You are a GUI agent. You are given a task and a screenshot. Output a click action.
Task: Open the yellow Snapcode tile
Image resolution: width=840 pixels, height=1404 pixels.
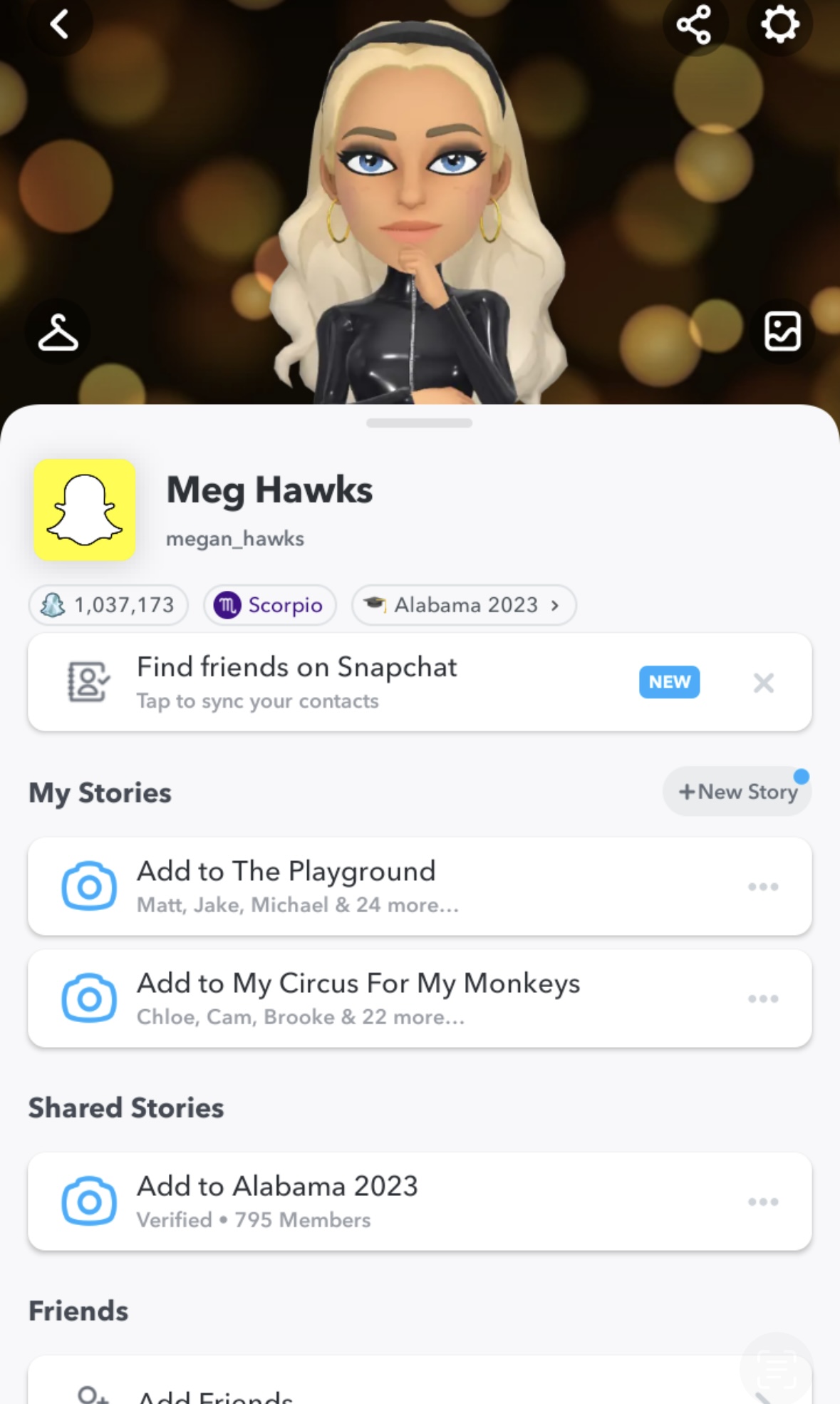[x=85, y=510]
